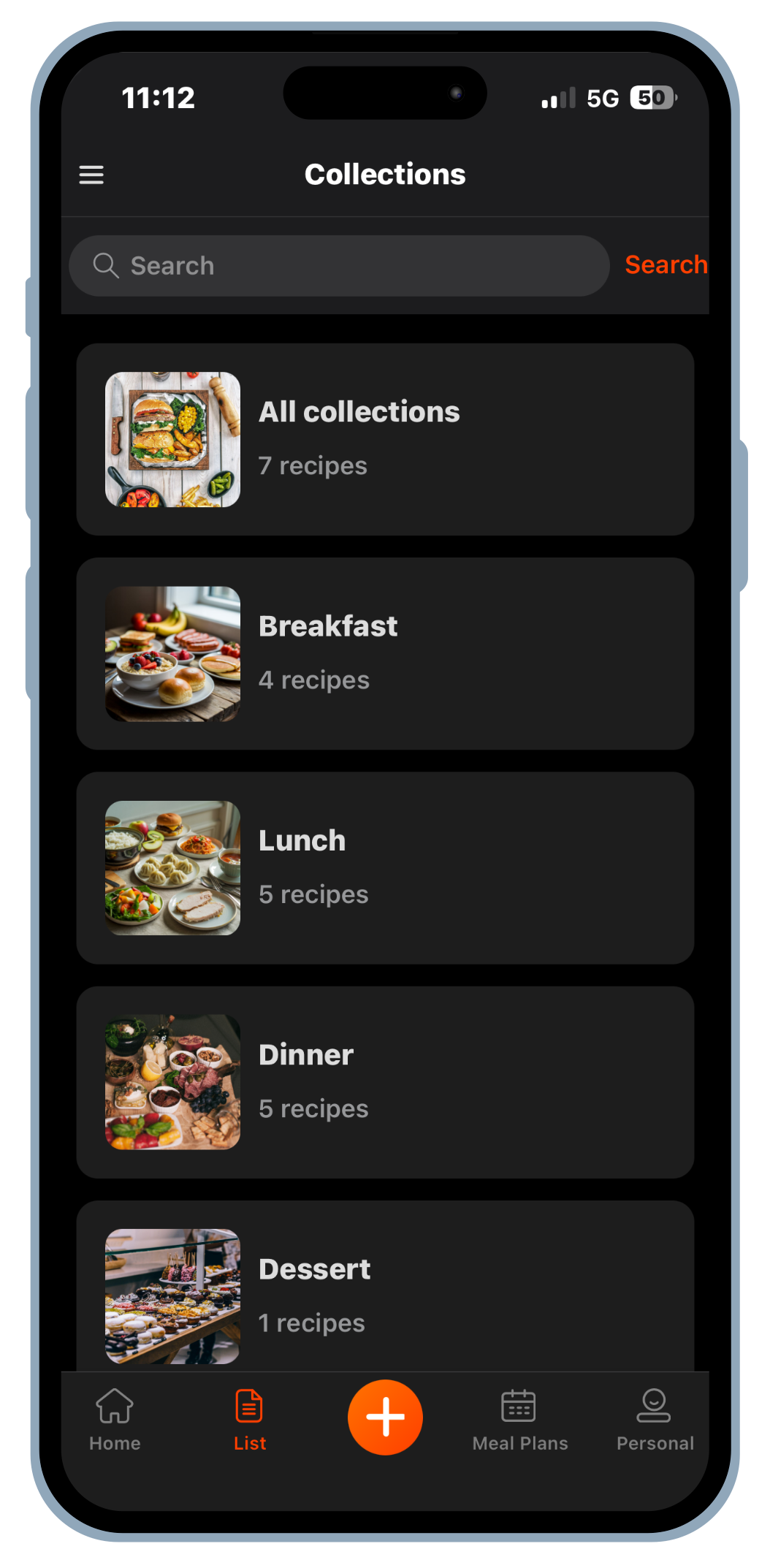Tap the Breakfast collection thumbnail image
Image resolution: width=770 pixels, height=1568 pixels.
click(172, 654)
